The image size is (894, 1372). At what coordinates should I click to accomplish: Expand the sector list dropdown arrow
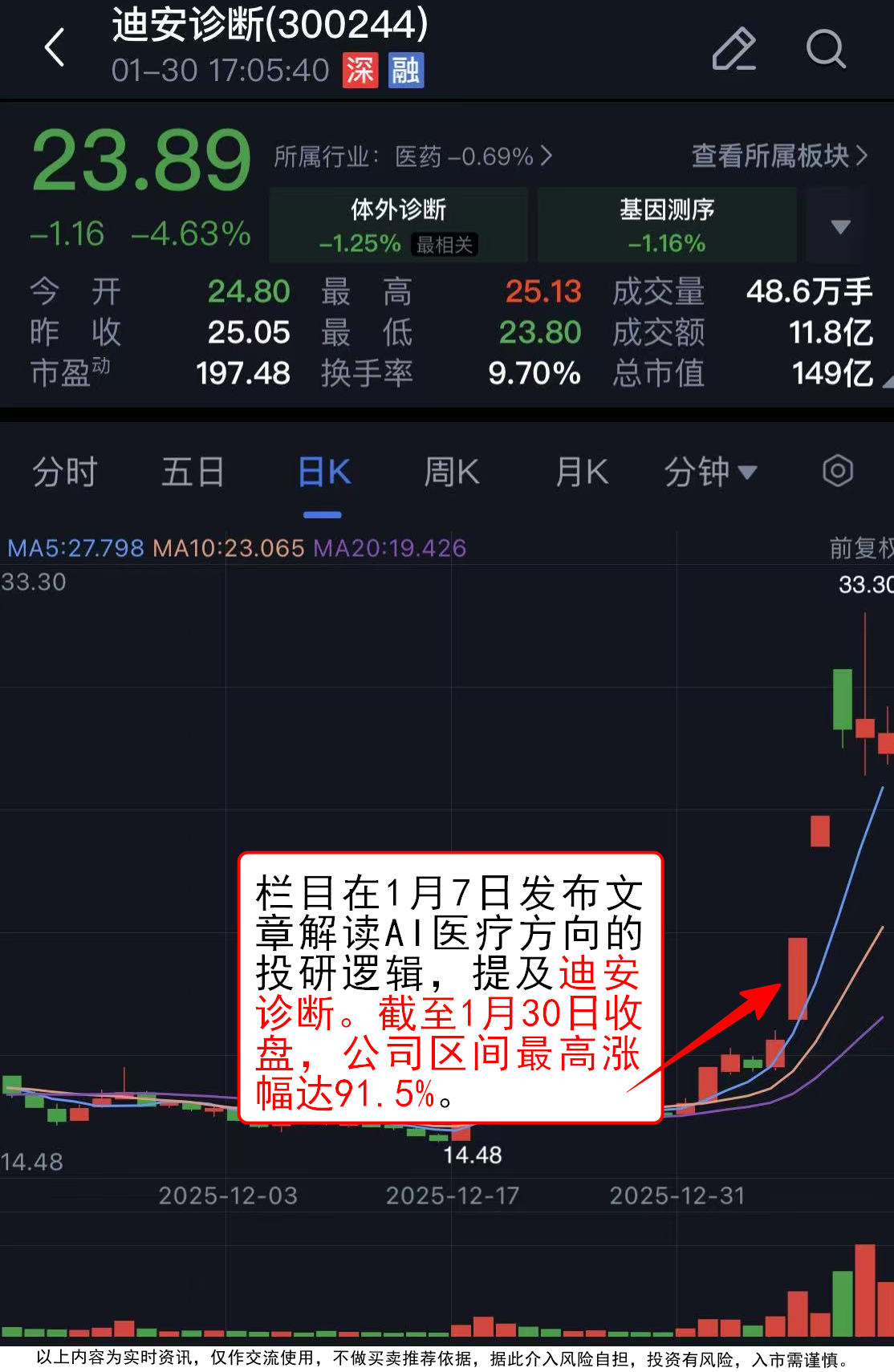pyautogui.click(x=839, y=226)
